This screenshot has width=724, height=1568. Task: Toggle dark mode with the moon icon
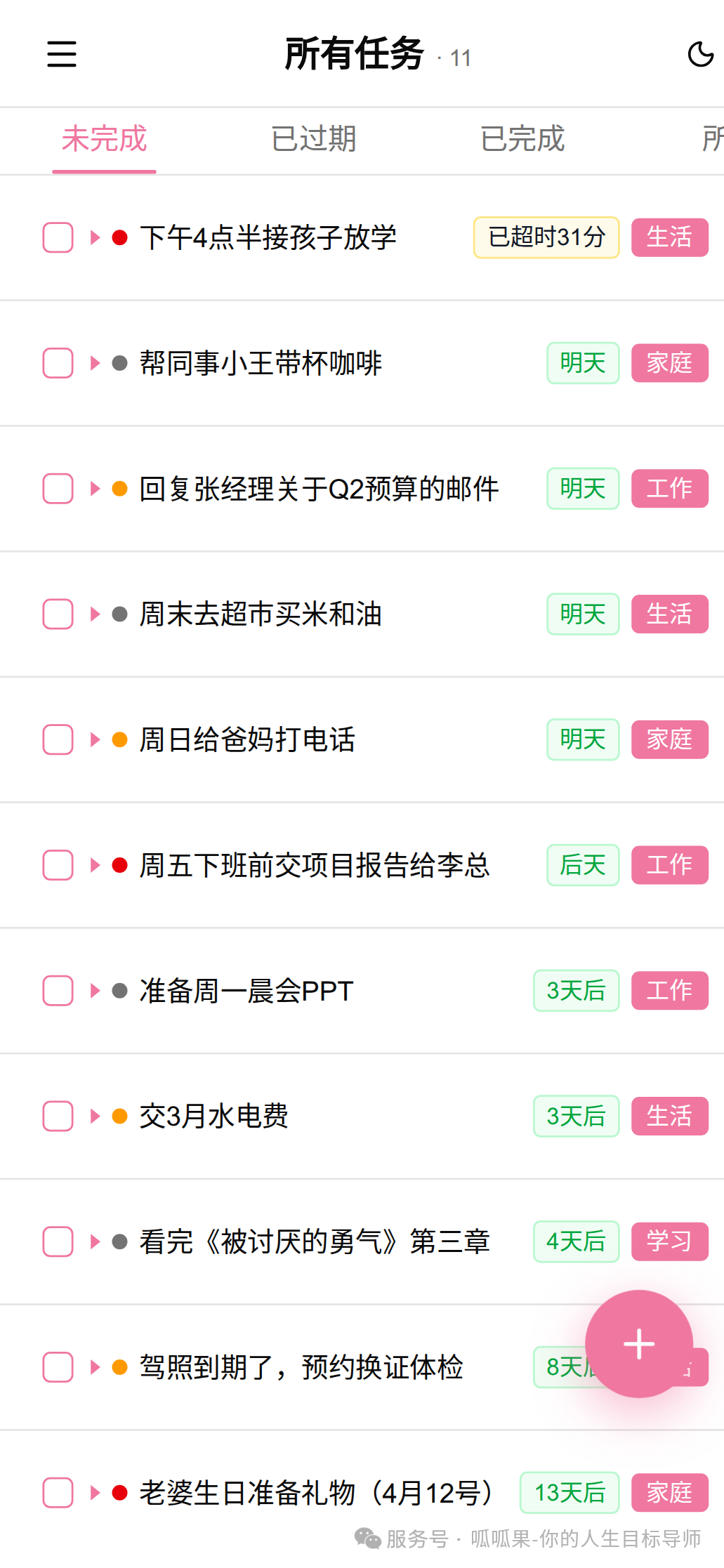click(x=702, y=54)
